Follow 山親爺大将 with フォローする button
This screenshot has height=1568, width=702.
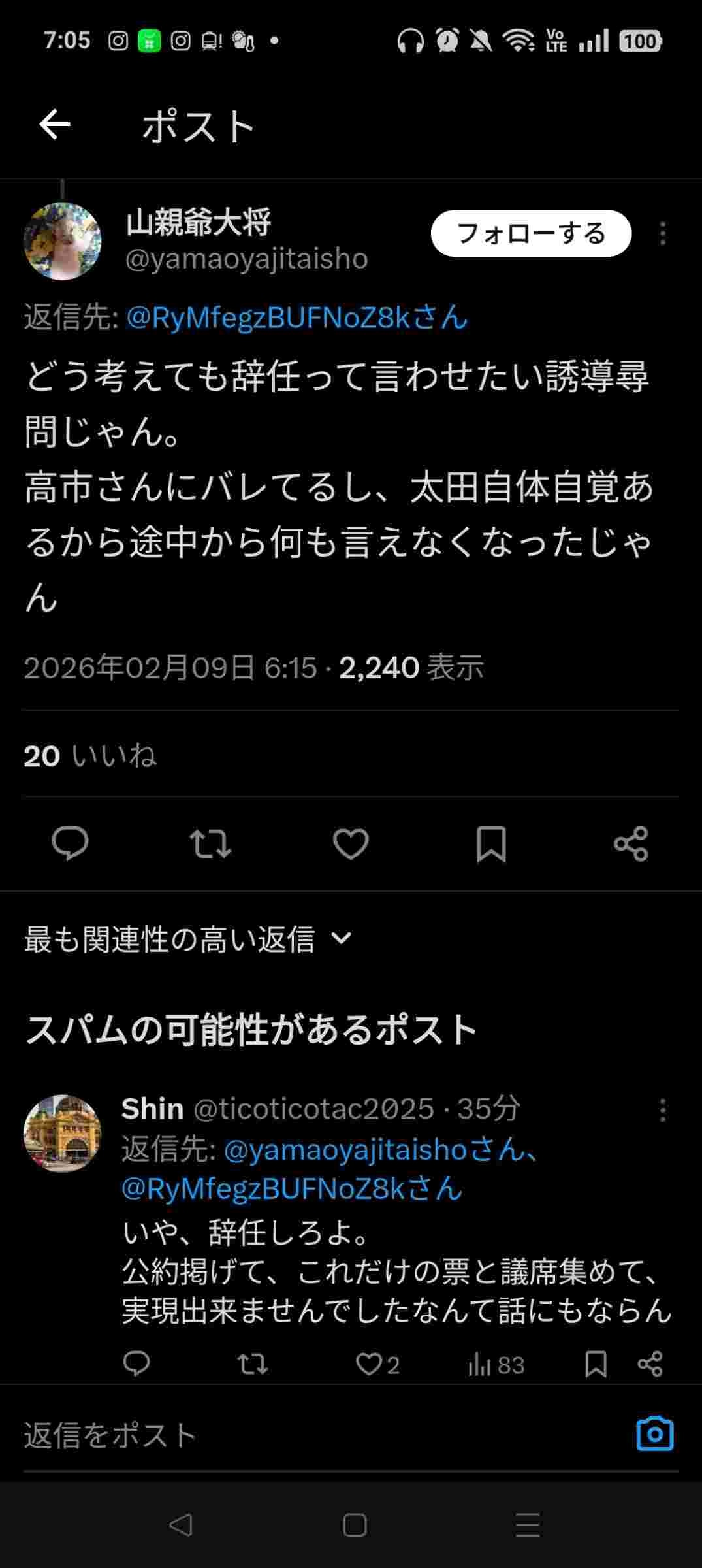pos(531,233)
